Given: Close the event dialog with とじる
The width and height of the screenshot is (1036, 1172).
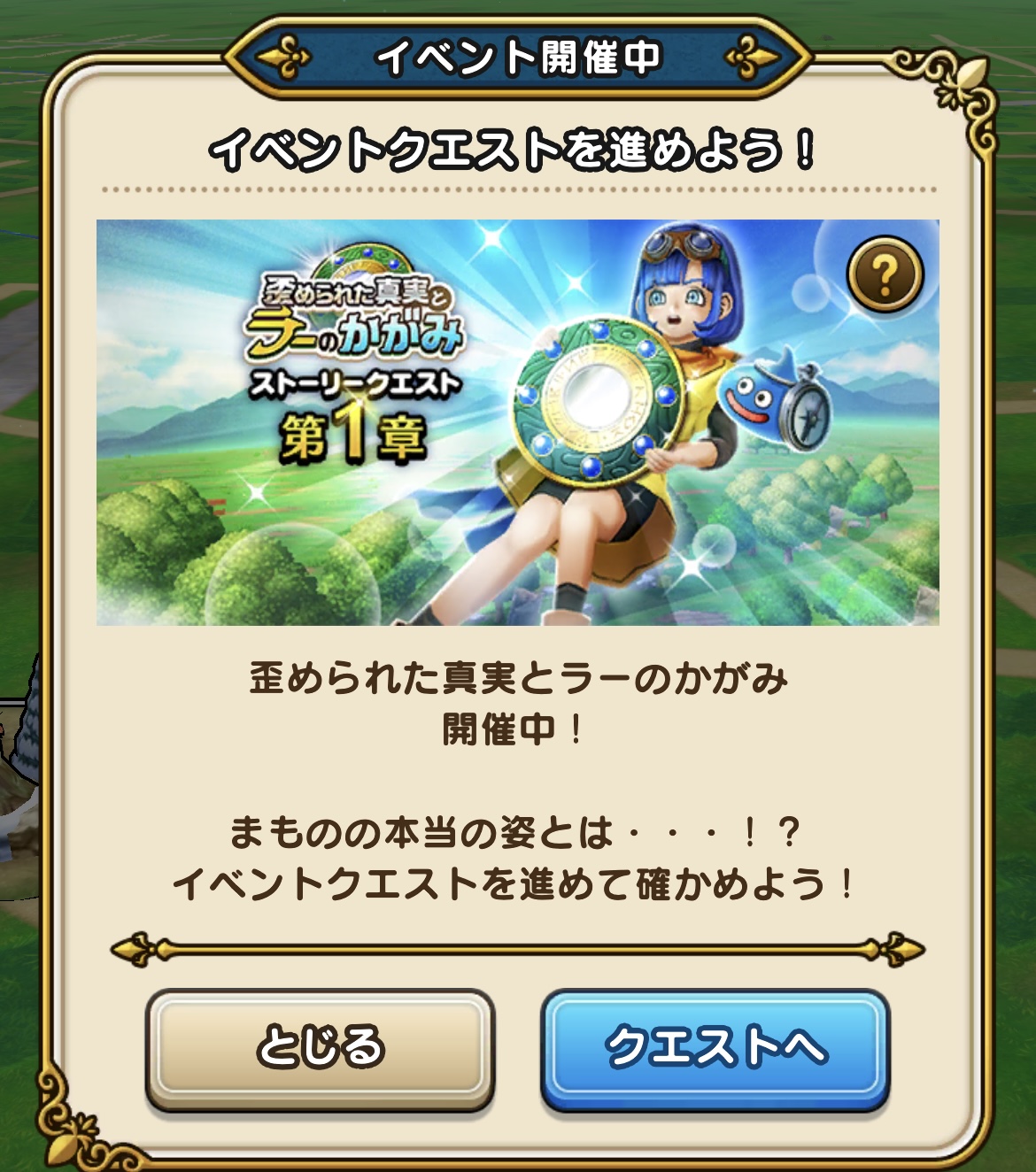Looking at the screenshot, I should 320,1046.
